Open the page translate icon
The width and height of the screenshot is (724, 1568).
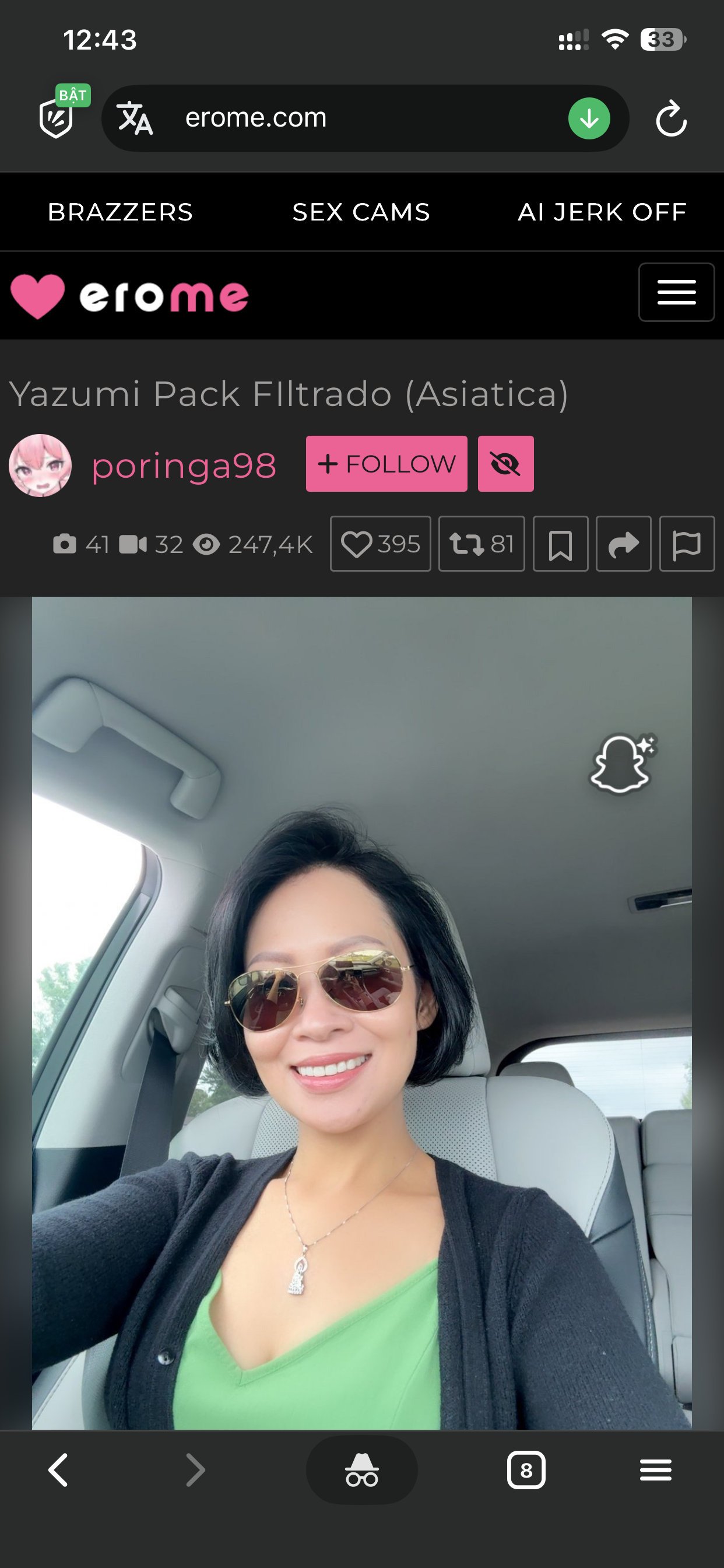click(x=135, y=118)
